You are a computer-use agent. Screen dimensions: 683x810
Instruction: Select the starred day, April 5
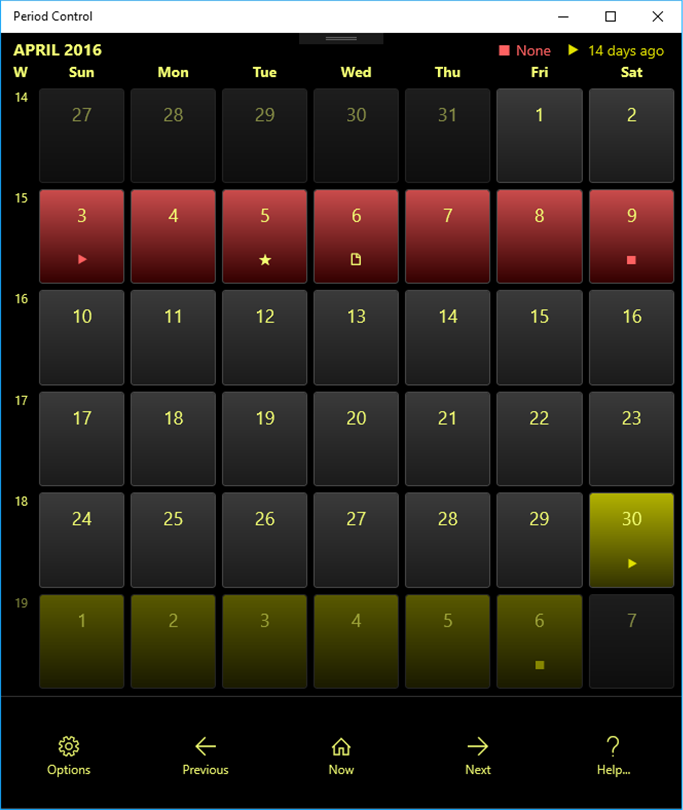(x=265, y=236)
